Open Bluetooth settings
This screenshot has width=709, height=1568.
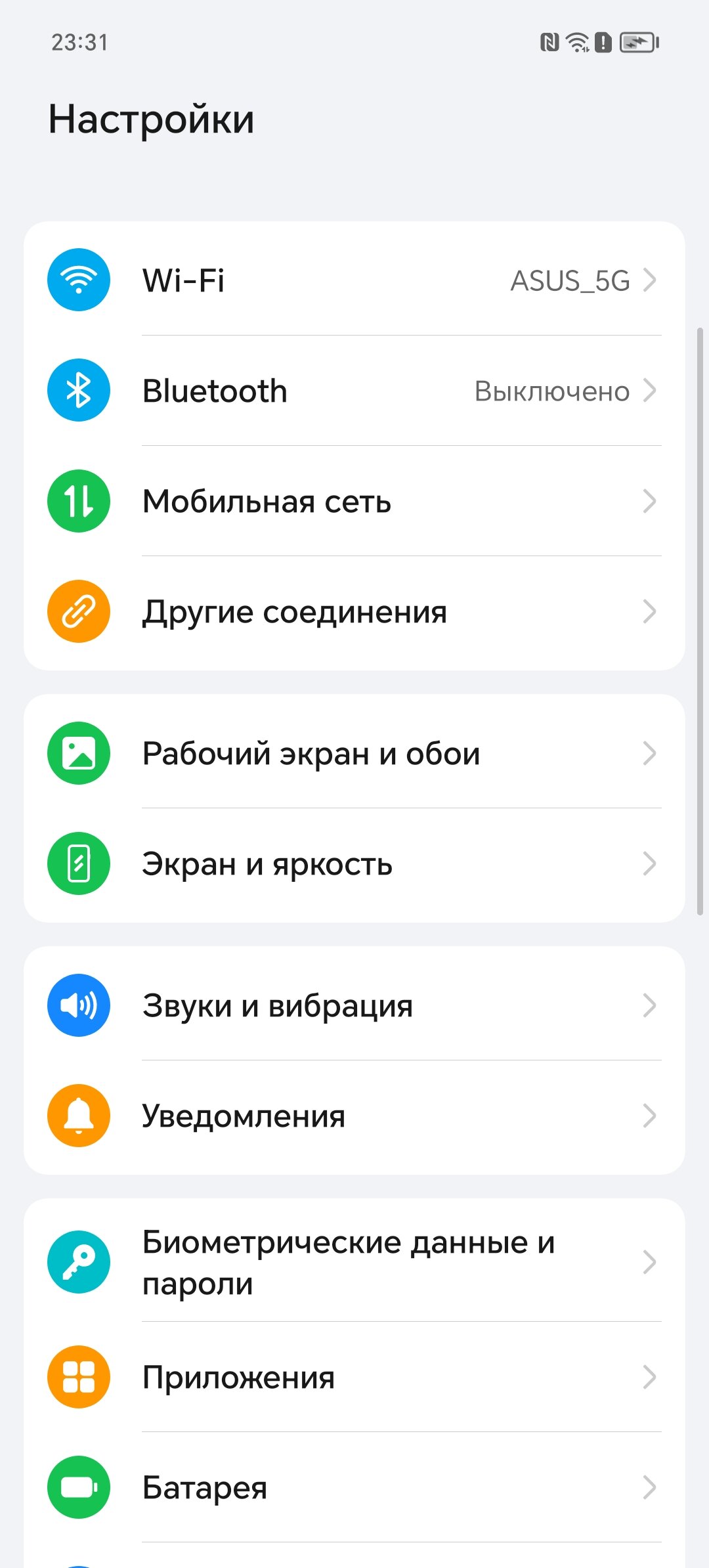coord(354,391)
